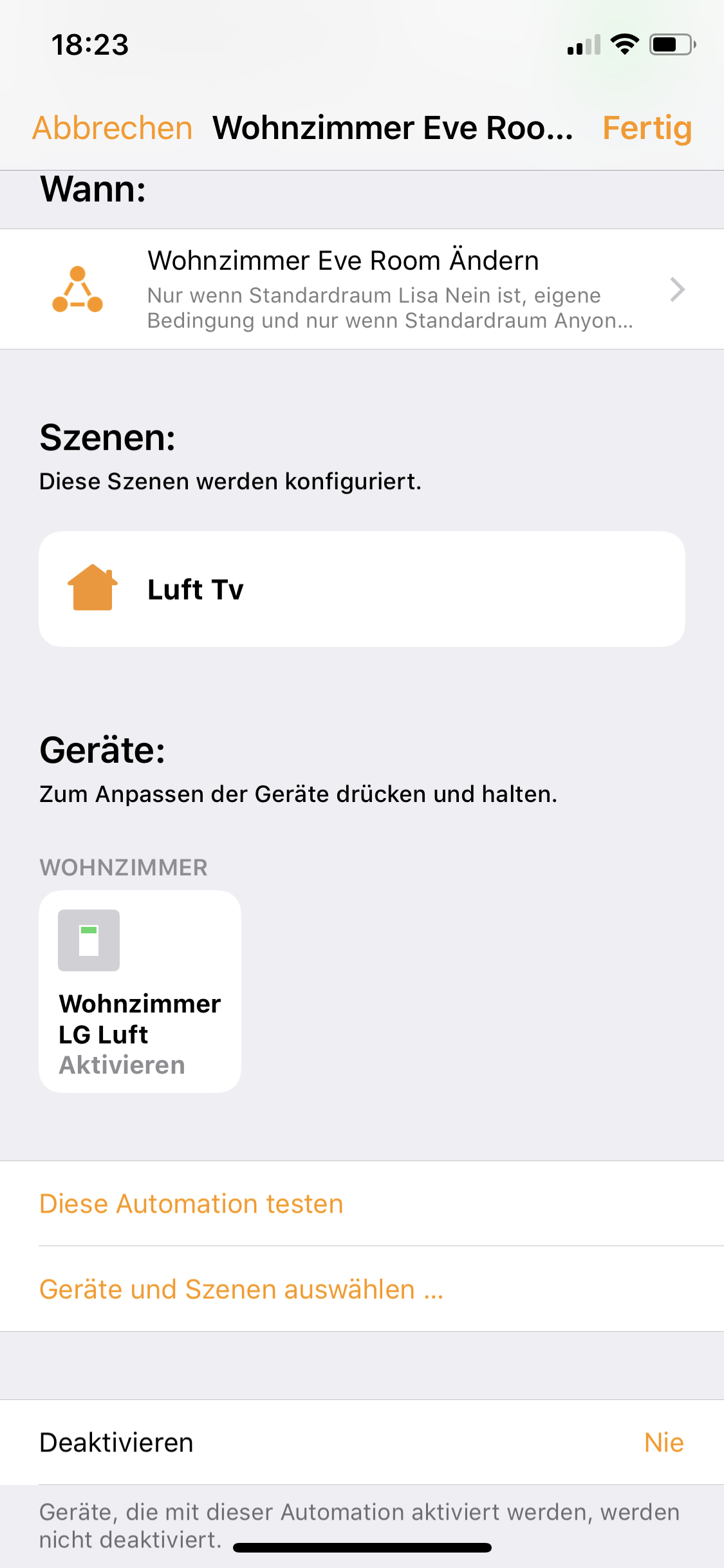
Task: Run Diese Automation testen
Action: click(x=191, y=1204)
